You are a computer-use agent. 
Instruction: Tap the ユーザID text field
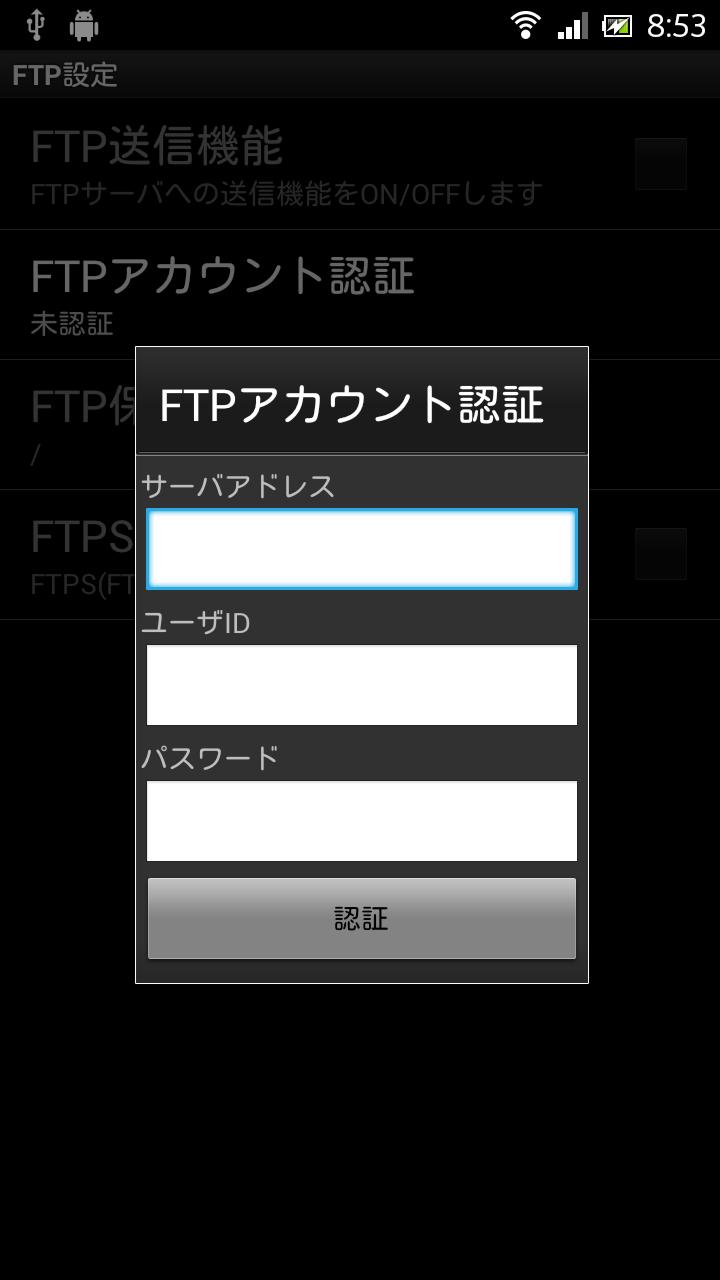pyautogui.click(x=361, y=685)
